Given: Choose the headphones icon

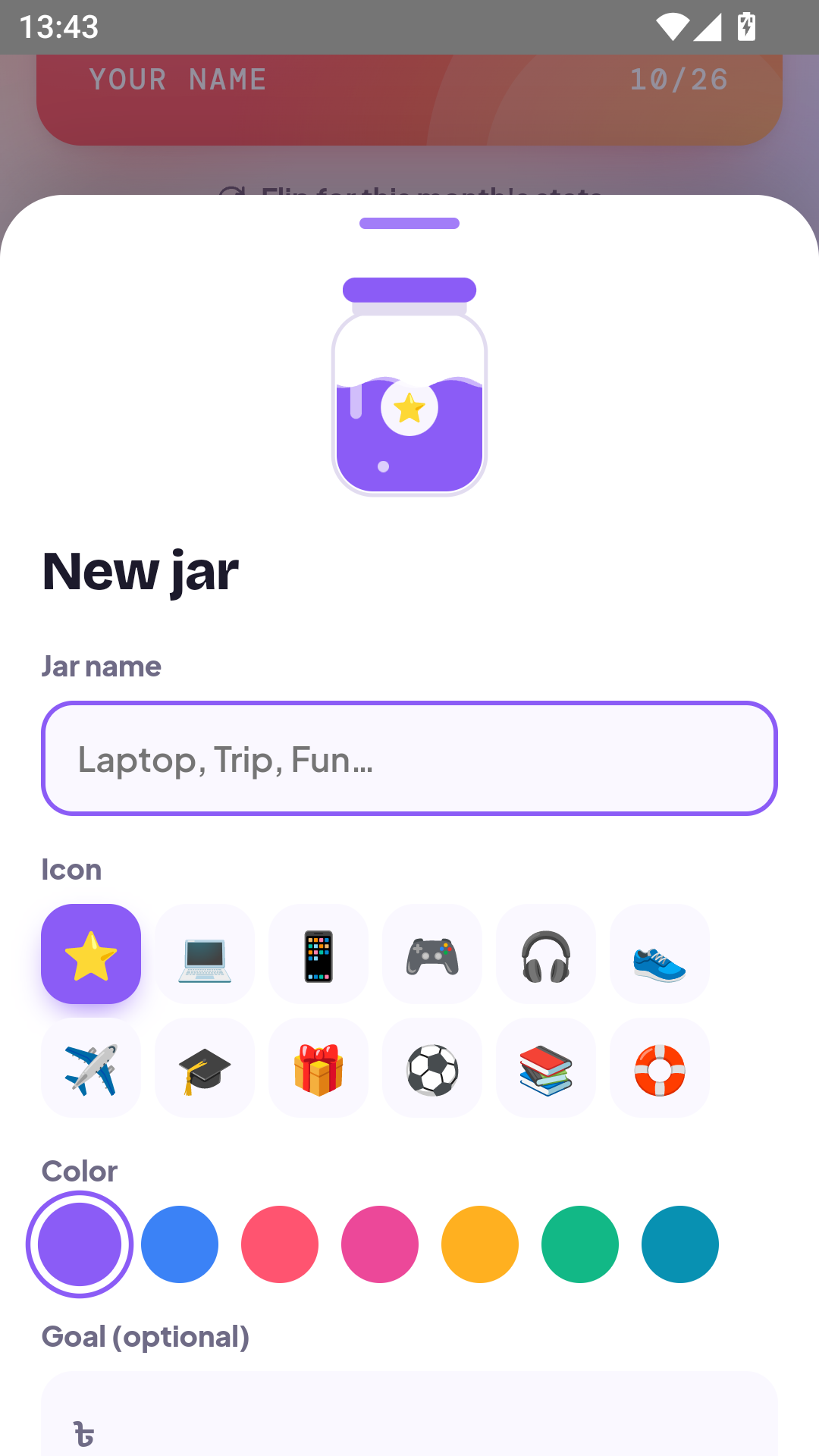Looking at the screenshot, I should pos(546,954).
